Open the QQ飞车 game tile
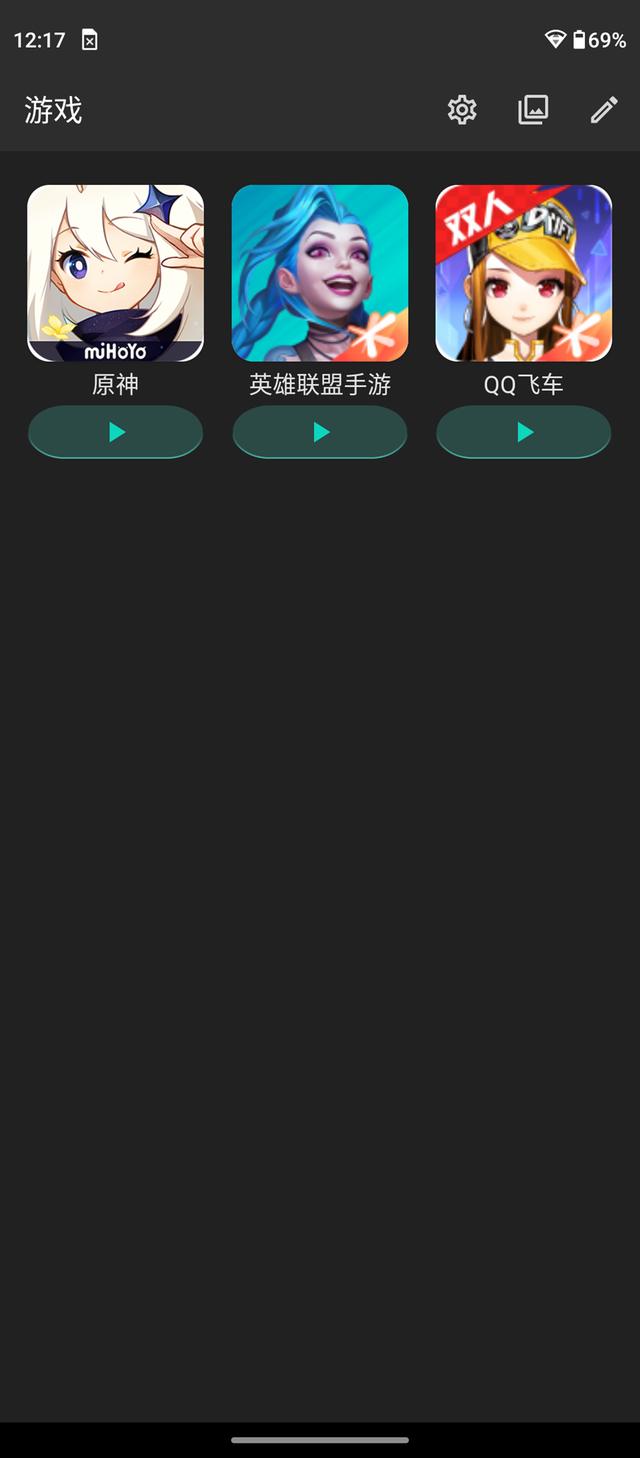The width and height of the screenshot is (640, 1458). coord(524,273)
